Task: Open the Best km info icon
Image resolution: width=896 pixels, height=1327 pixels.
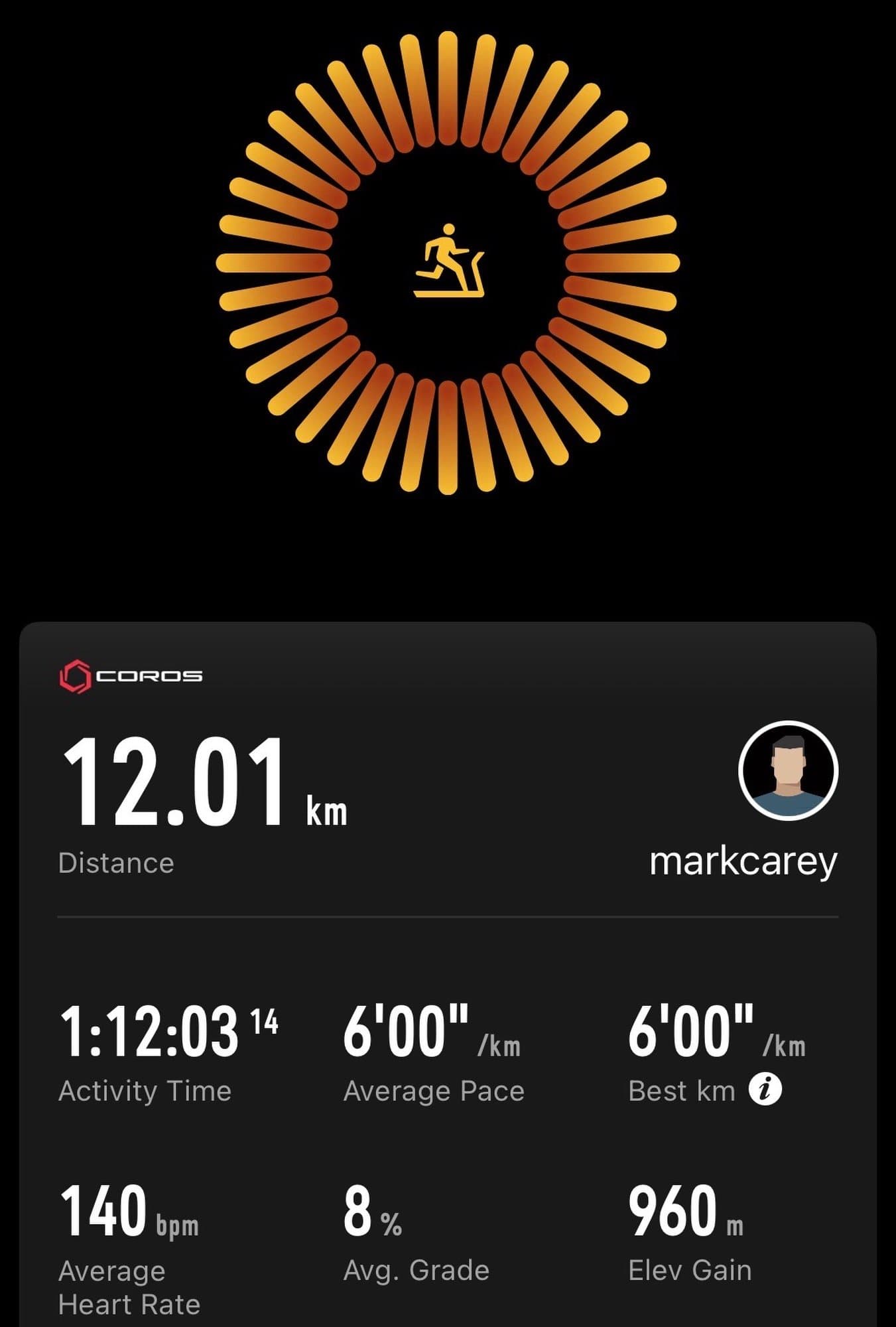Action: click(x=765, y=1089)
